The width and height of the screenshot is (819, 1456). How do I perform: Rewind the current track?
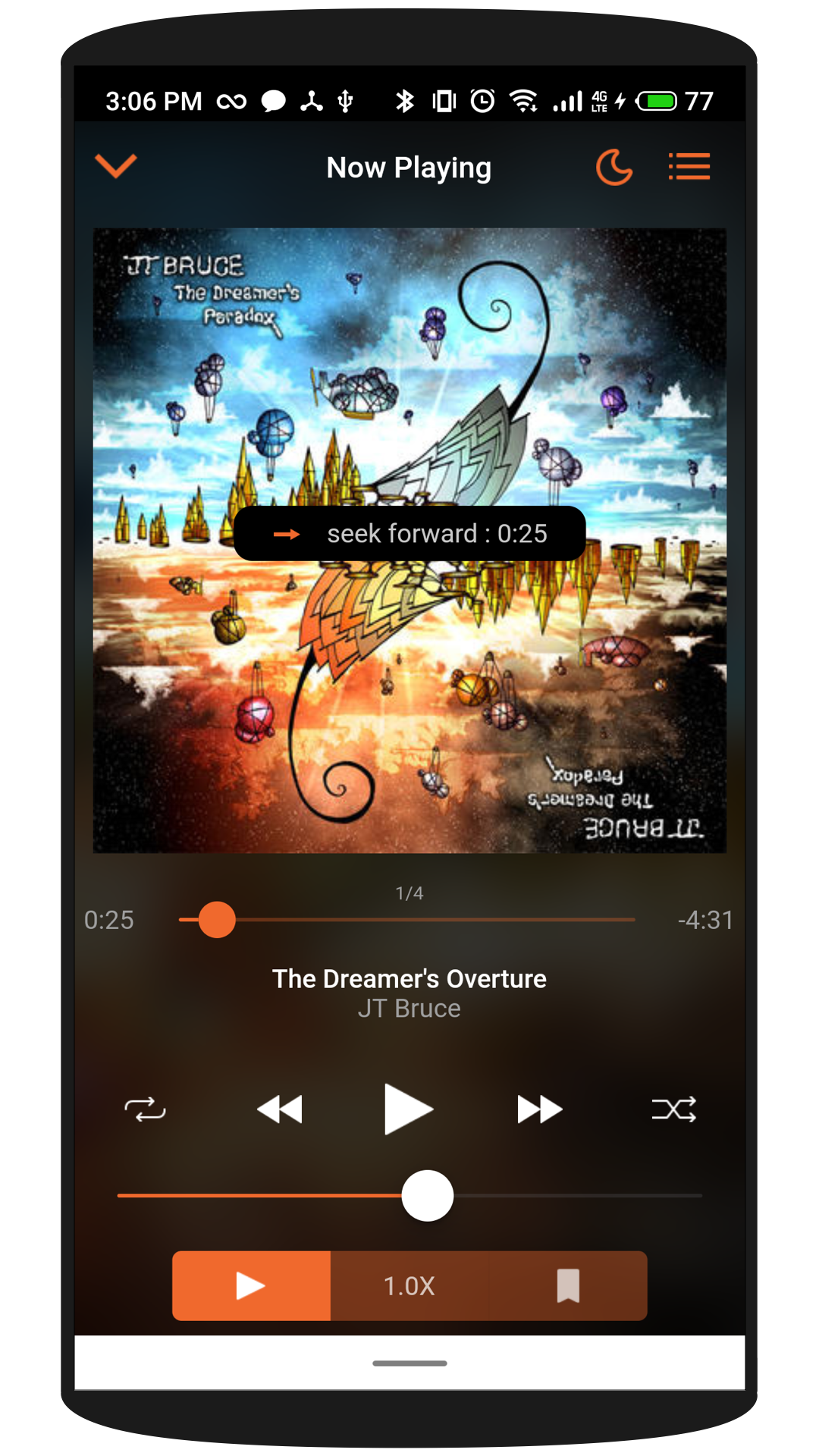[x=280, y=1109]
